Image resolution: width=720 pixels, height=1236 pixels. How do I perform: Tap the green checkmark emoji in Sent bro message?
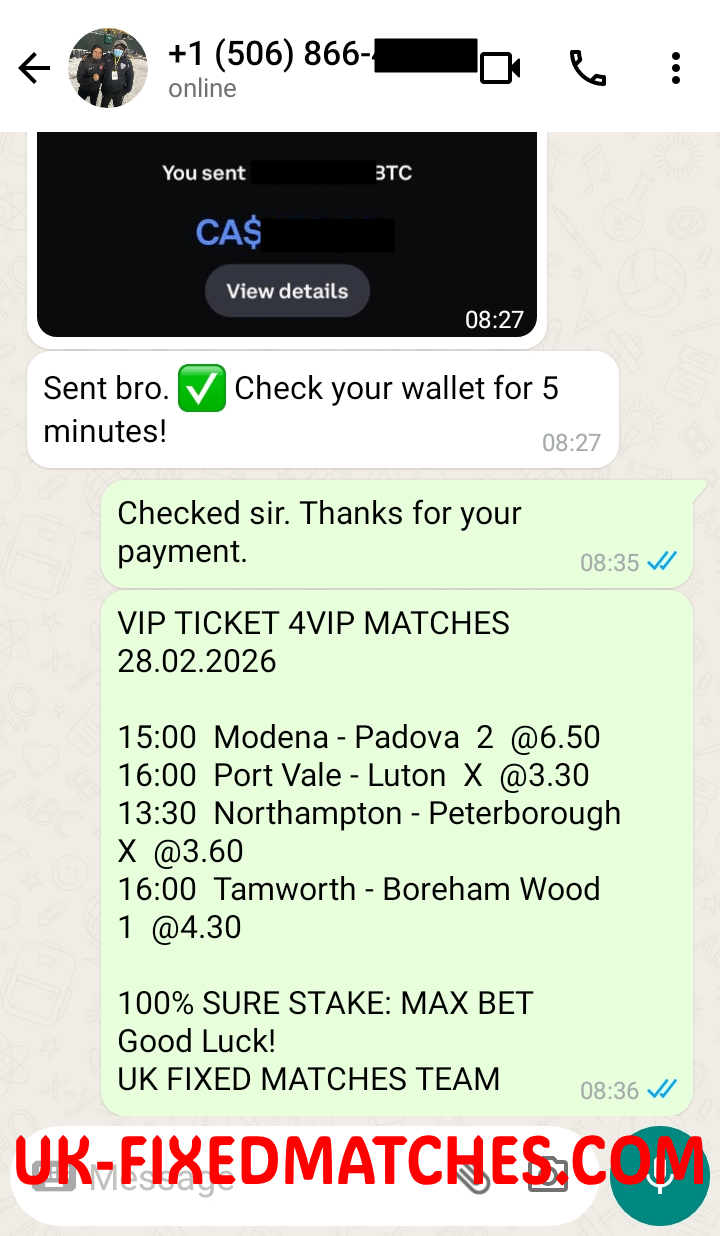(202, 389)
